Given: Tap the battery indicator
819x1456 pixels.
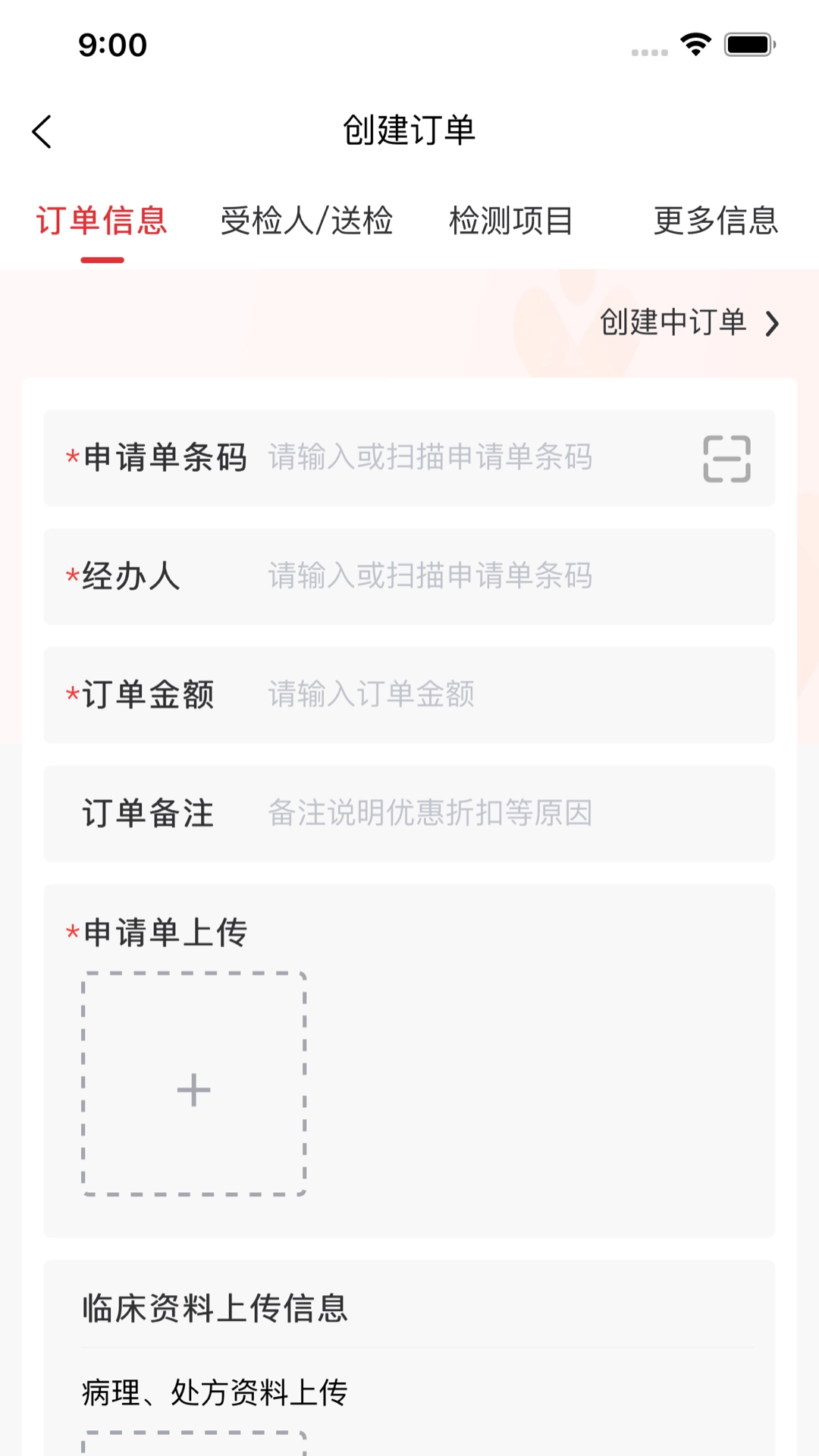Looking at the screenshot, I should (746, 45).
